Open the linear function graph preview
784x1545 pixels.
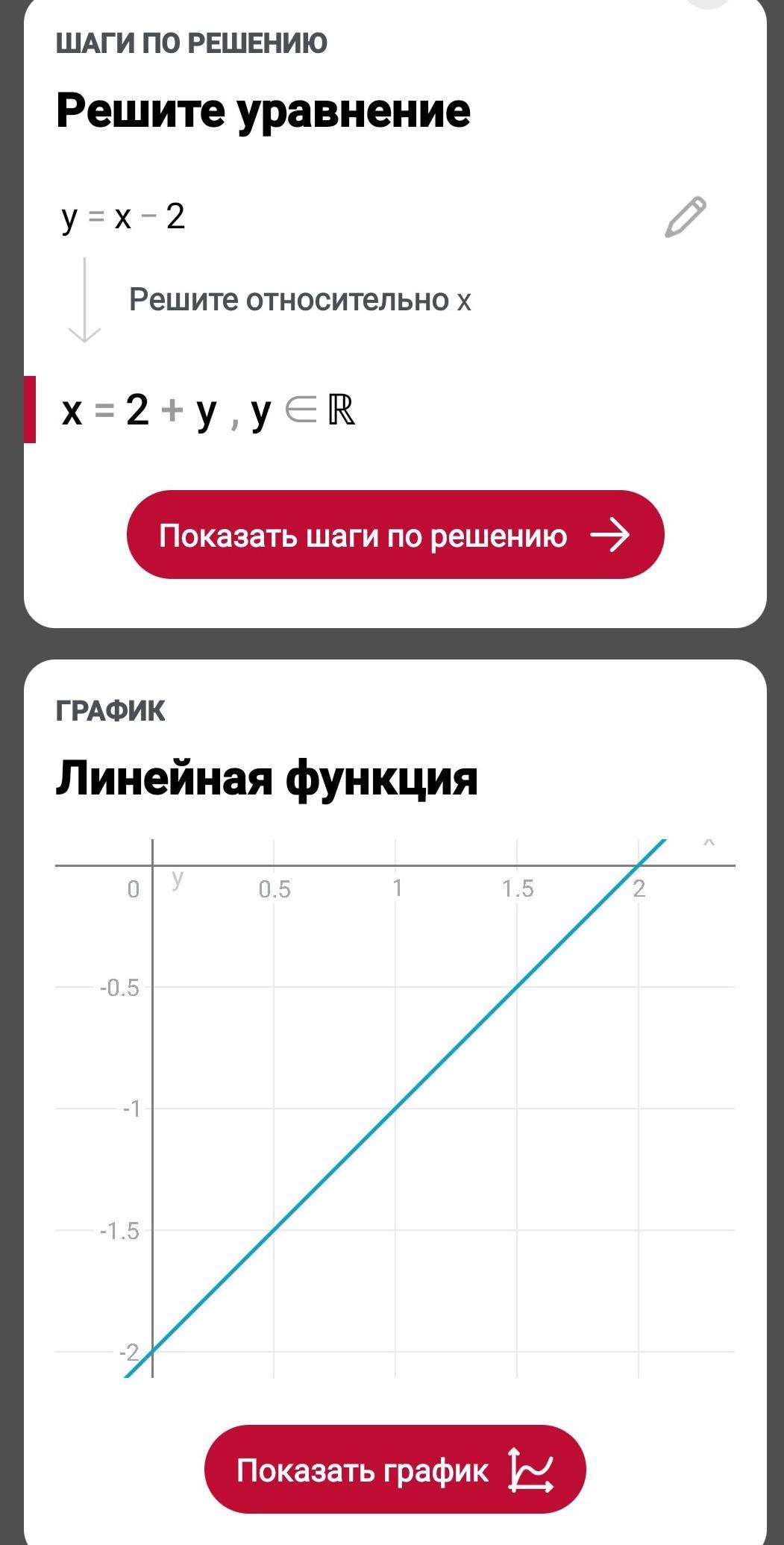point(395,1109)
